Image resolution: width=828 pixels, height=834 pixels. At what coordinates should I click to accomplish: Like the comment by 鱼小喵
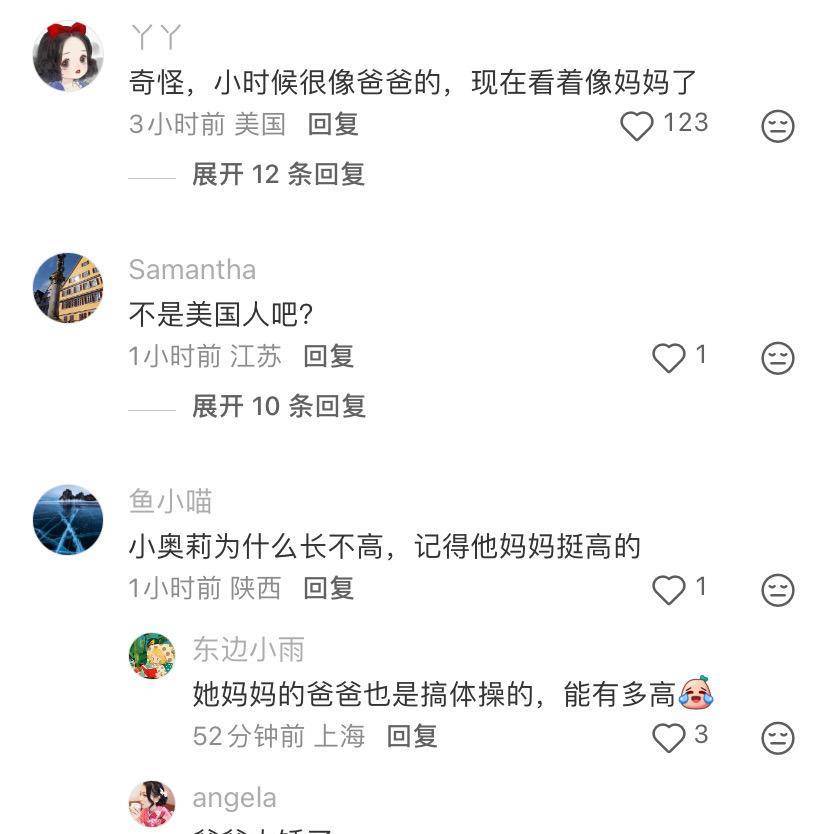point(669,590)
